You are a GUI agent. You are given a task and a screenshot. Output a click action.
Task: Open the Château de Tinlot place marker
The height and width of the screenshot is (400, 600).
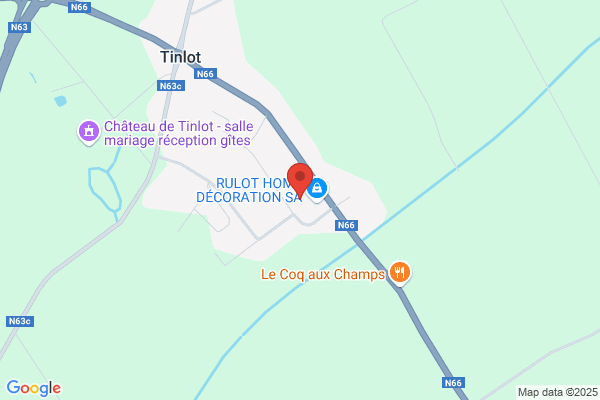coord(89,132)
